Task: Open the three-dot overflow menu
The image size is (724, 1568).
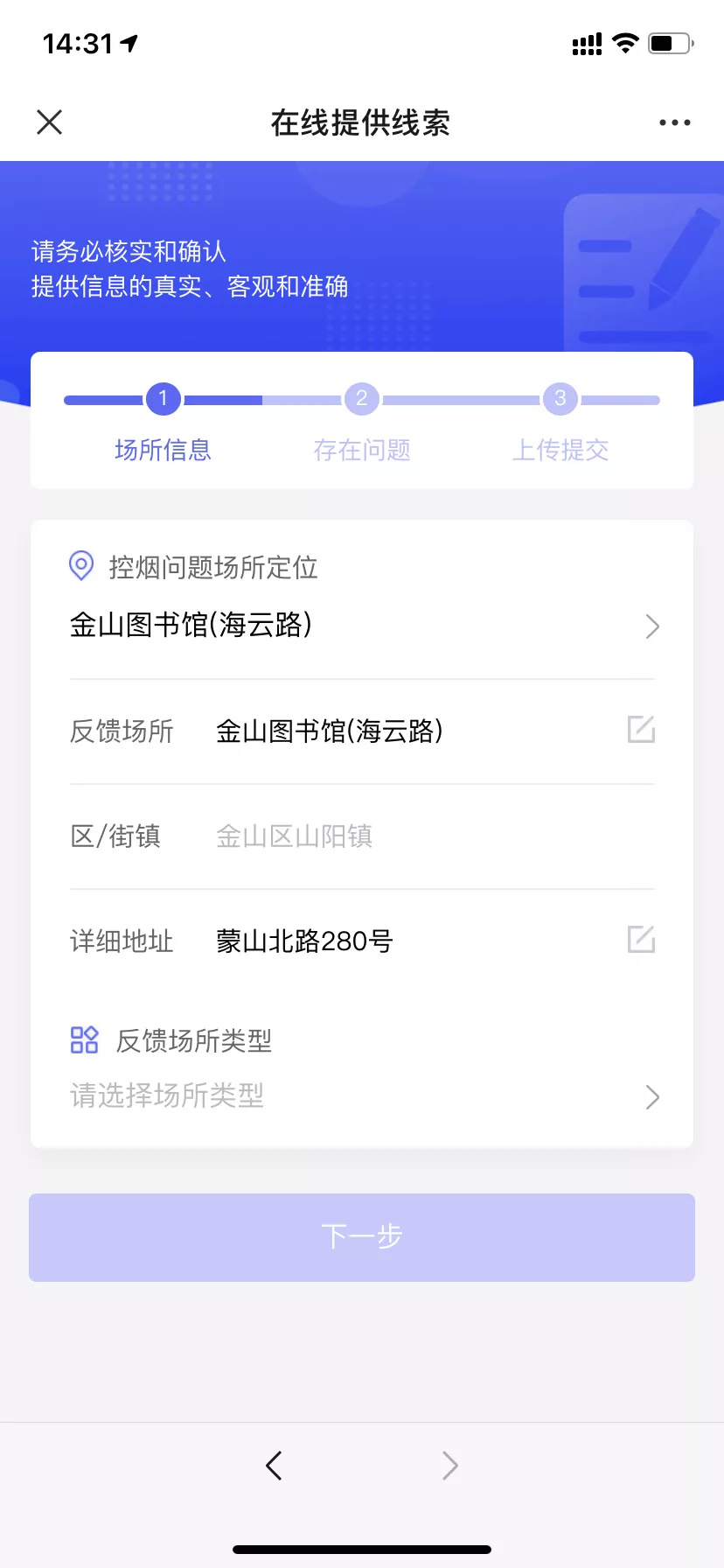Action: (x=674, y=122)
